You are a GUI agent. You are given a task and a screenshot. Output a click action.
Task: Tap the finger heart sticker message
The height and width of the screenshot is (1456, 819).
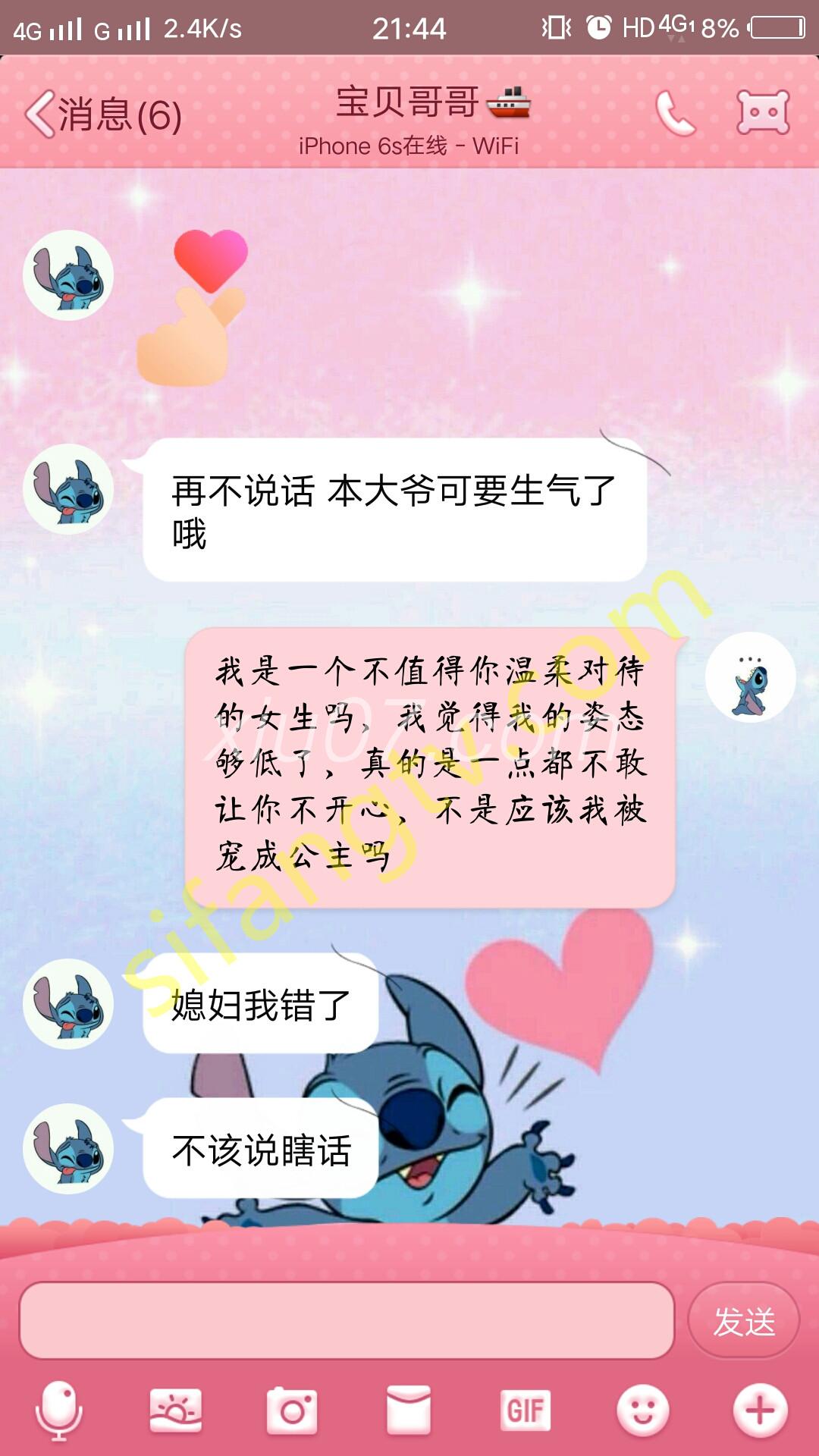tap(193, 307)
